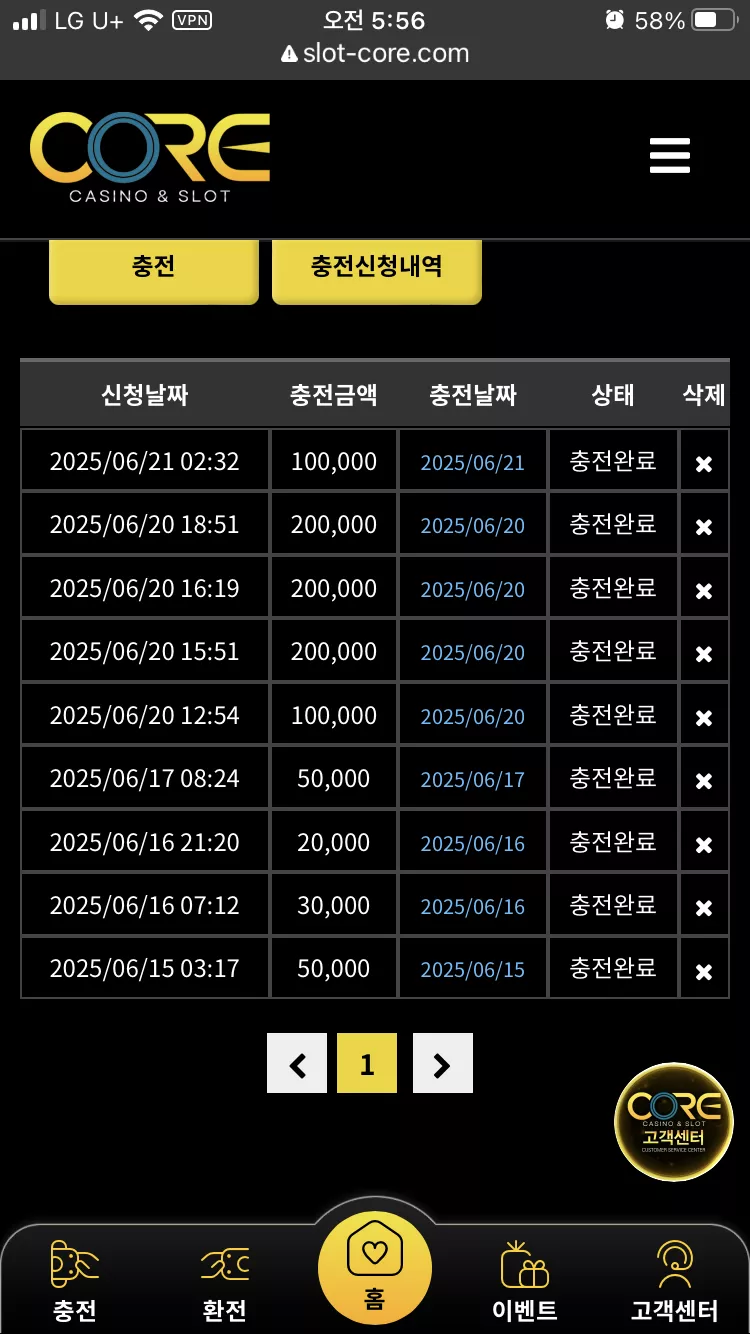This screenshot has height=1334, width=750.
Task: Delete the 2025/06/17 08:24 record
Action: pyautogui.click(x=704, y=780)
